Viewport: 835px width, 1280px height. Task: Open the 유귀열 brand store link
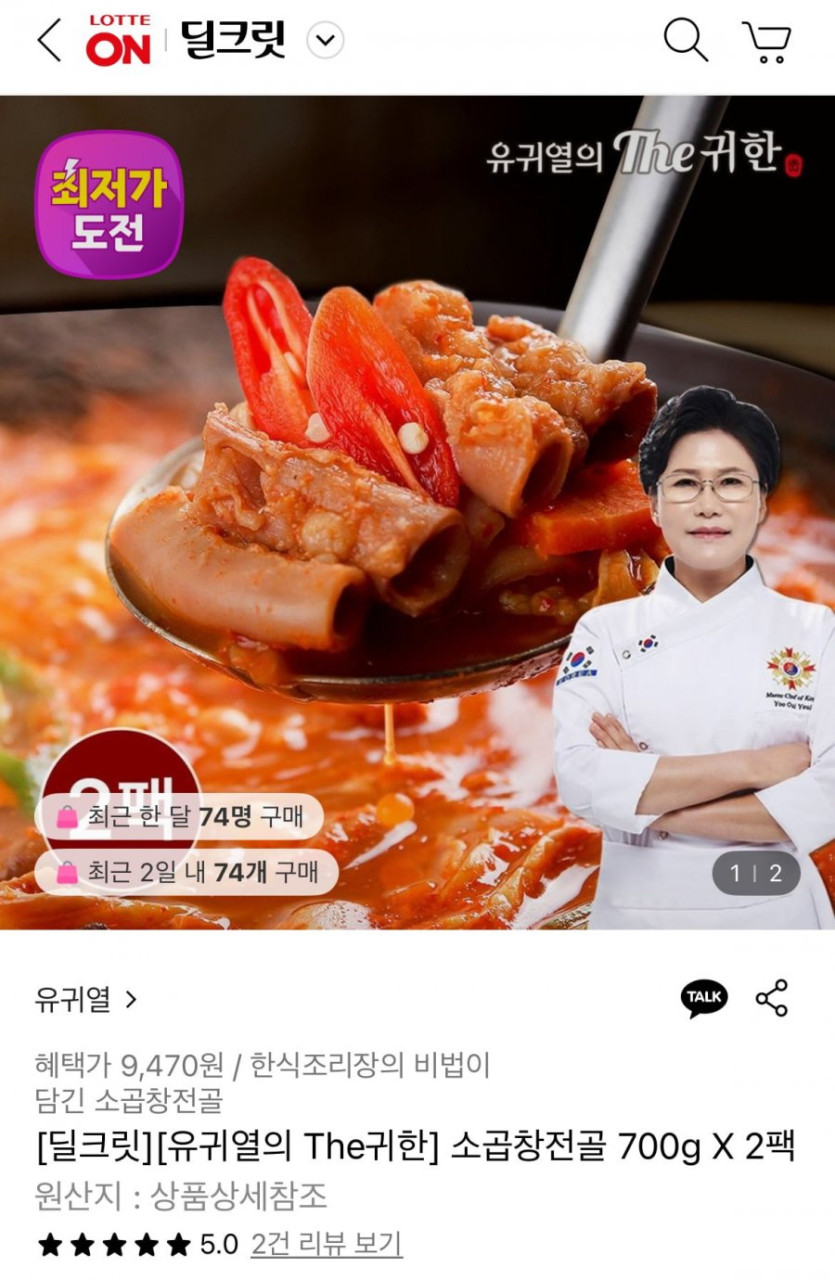[x=86, y=999]
